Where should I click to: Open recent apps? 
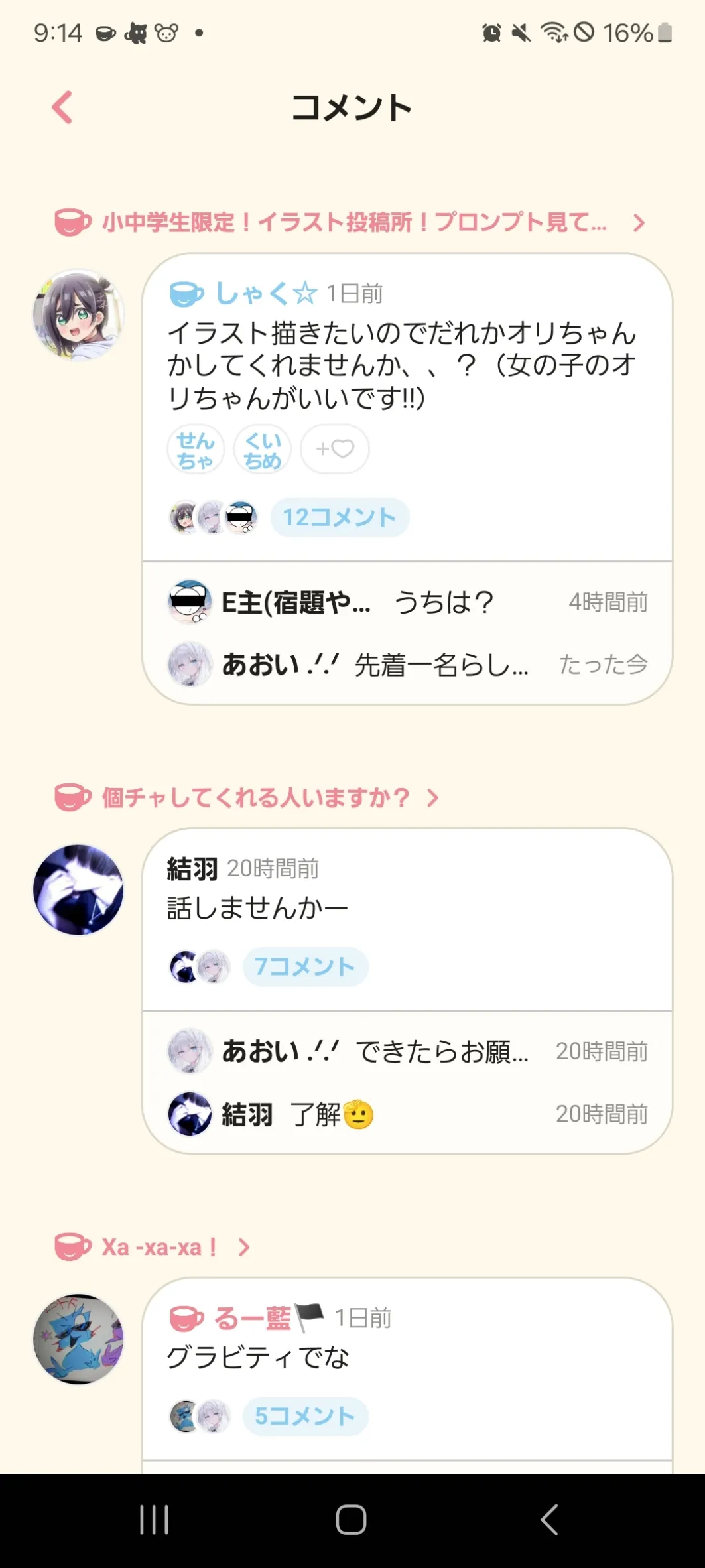tap(154, 1520)
